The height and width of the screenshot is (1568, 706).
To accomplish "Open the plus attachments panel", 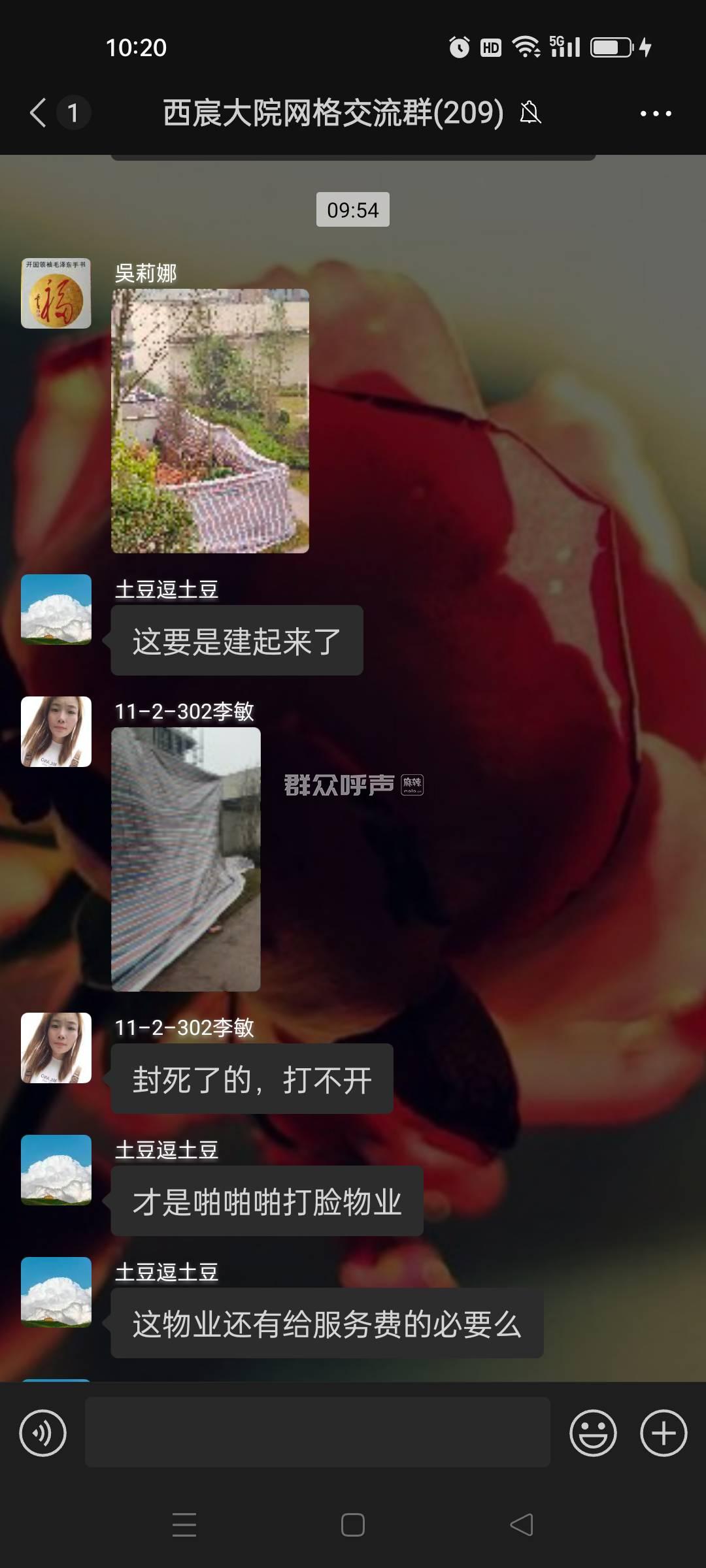I will [663, 1433].
